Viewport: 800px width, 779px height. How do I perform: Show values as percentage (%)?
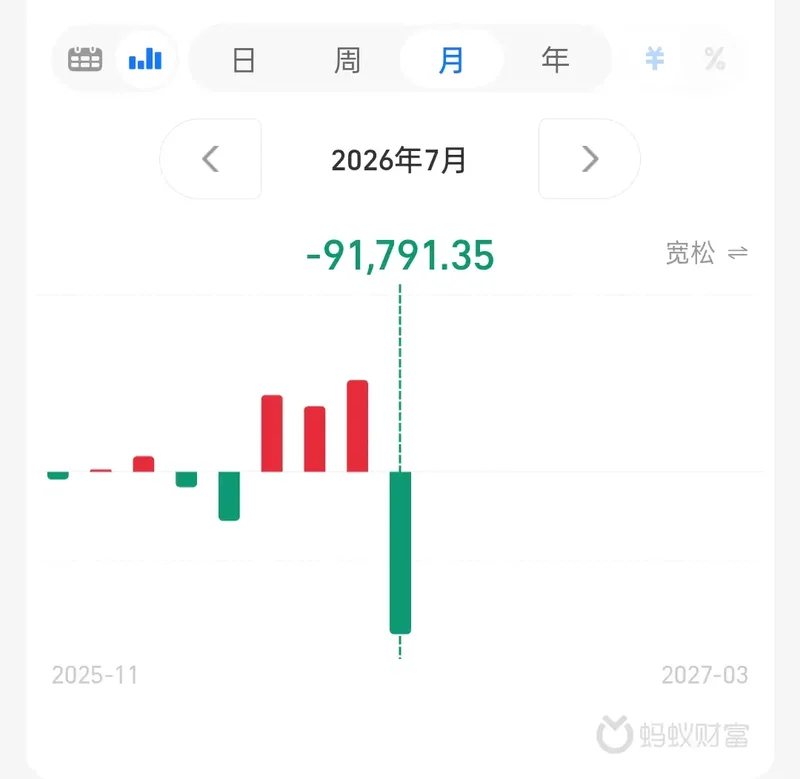715,59
